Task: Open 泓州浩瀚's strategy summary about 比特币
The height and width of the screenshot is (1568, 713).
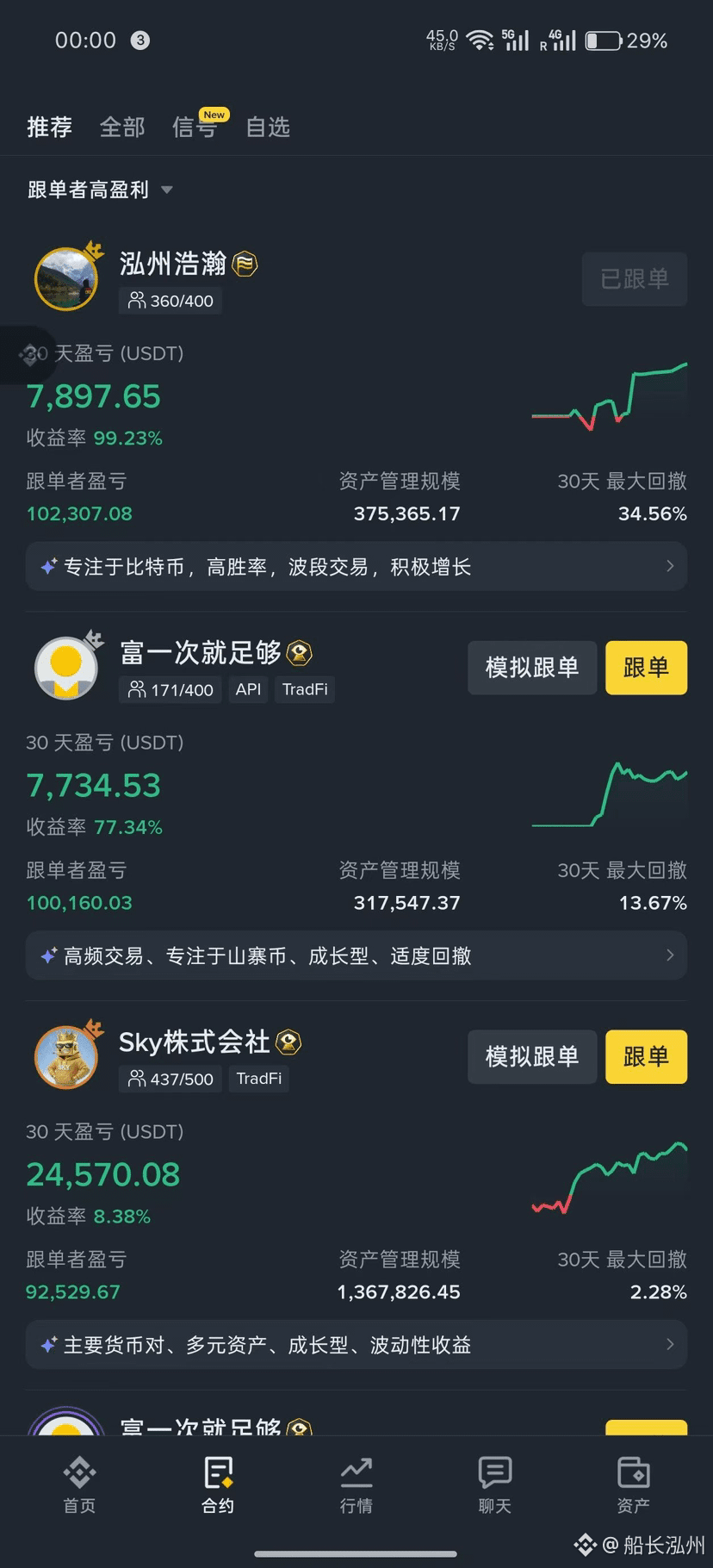Action: pos(356,566)
